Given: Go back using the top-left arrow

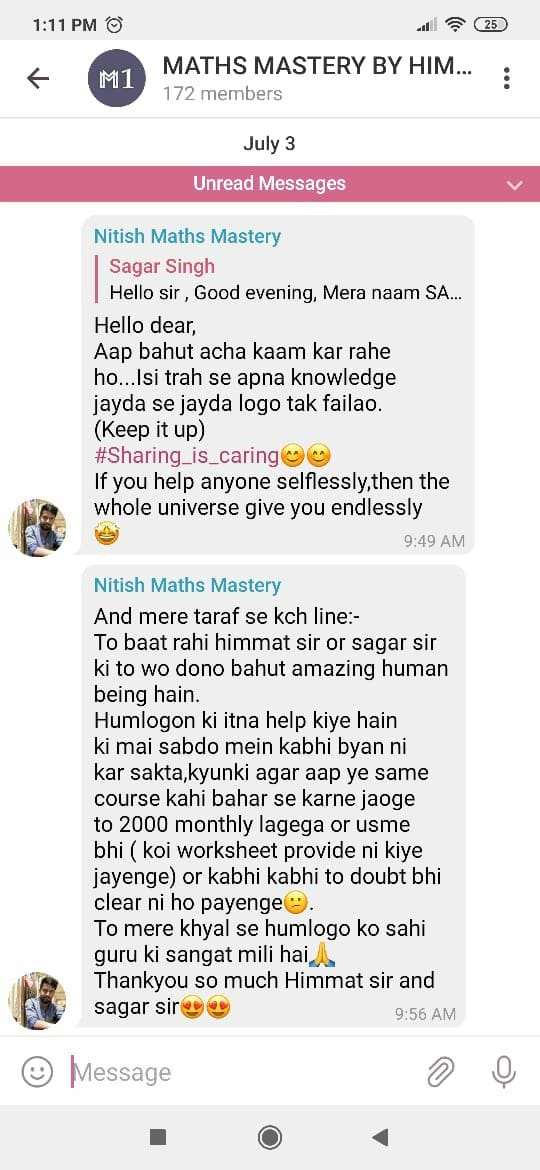Looking at the screenshot, I should (37, 78).
